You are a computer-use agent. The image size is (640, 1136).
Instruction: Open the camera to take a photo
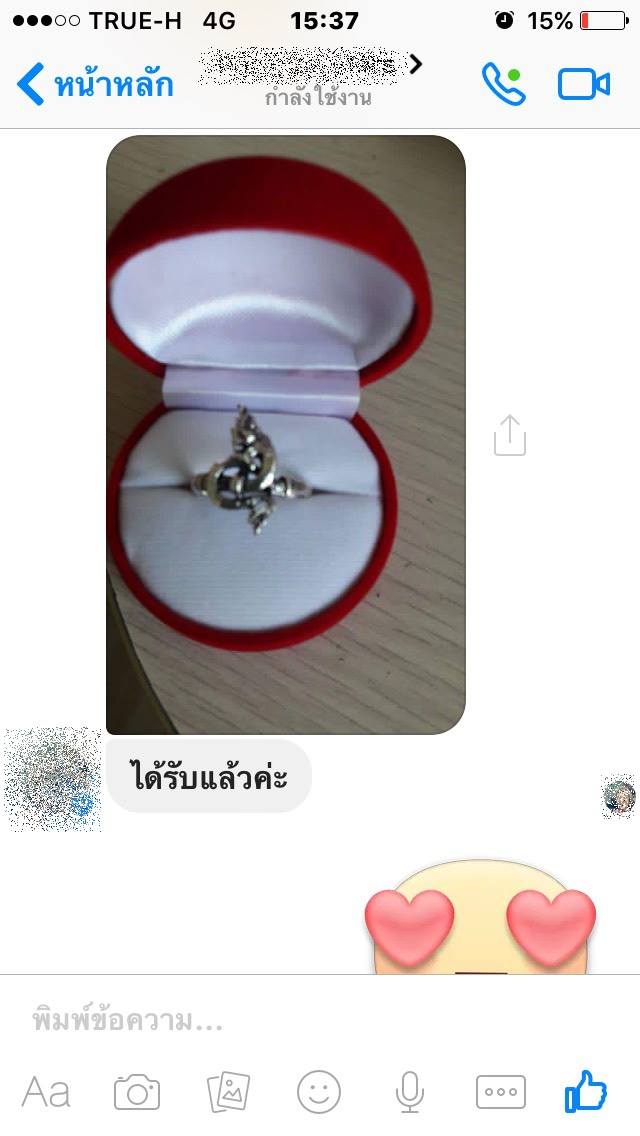pos(137,1092)
